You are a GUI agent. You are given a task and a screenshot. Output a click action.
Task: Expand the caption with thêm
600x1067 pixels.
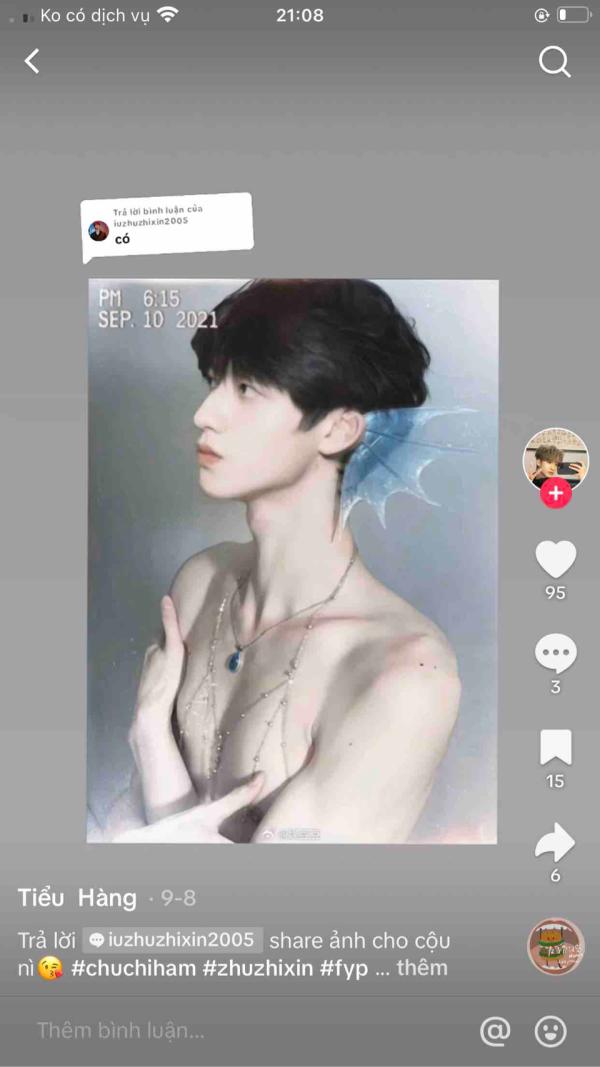point(422,968)
